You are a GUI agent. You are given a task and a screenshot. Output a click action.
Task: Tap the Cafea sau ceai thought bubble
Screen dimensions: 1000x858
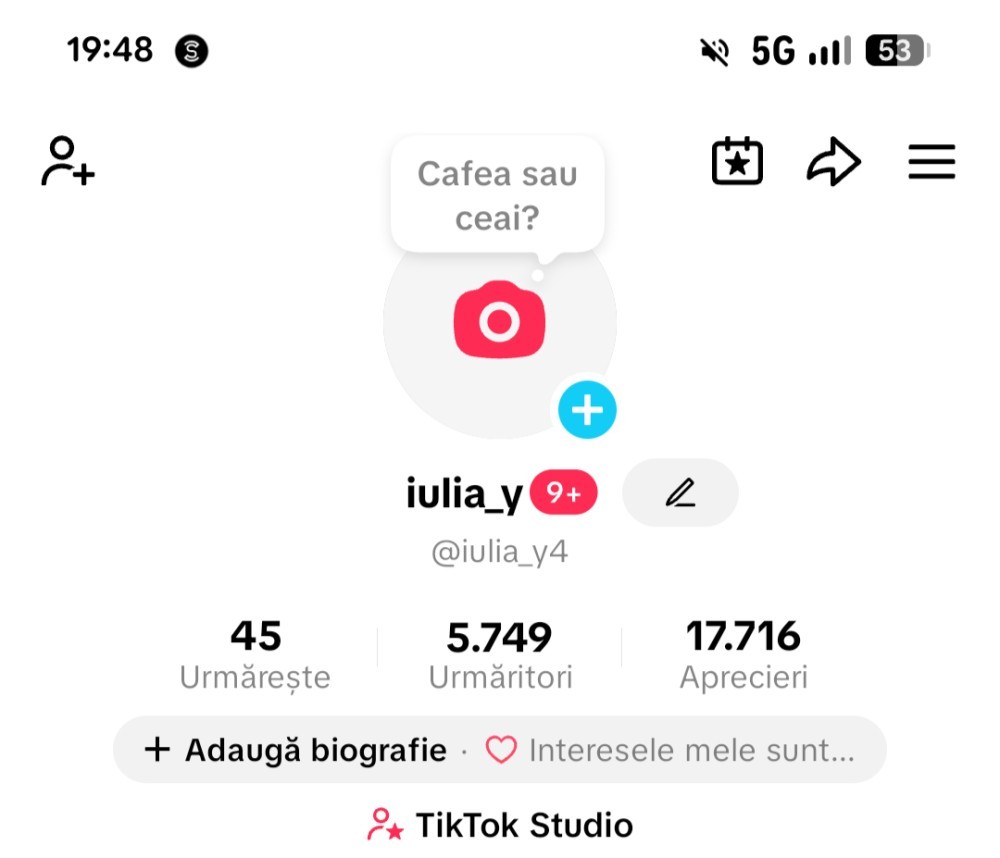(x=497, y=195)
